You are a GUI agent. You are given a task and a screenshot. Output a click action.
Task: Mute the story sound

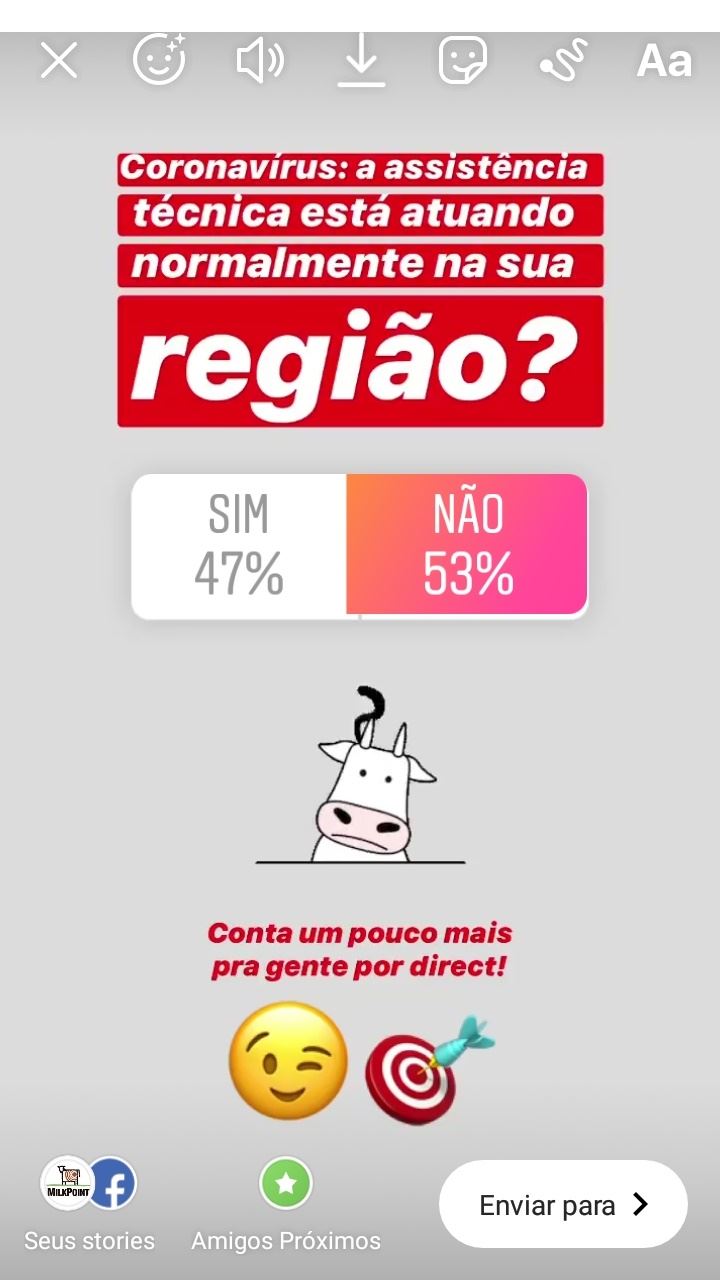click(x=260, y=61)
